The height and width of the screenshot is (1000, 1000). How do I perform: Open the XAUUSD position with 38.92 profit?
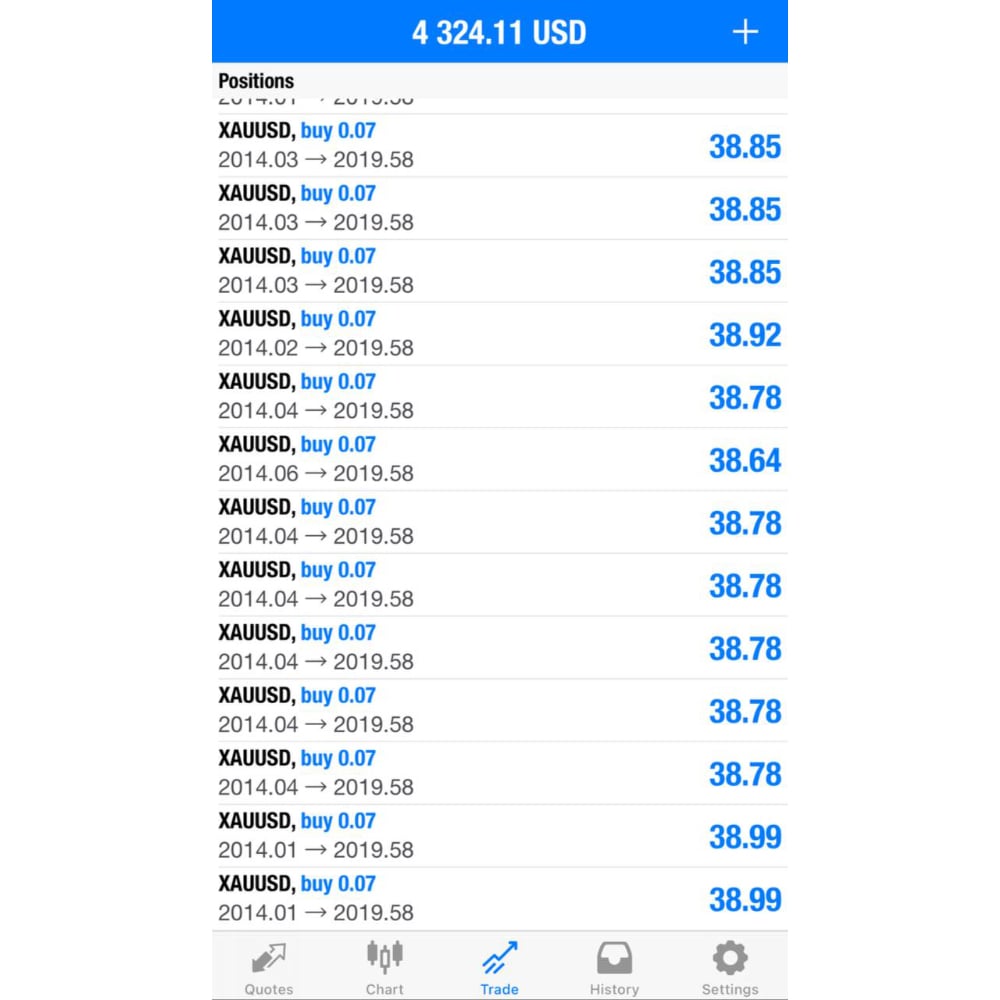[x=500, y=334]
